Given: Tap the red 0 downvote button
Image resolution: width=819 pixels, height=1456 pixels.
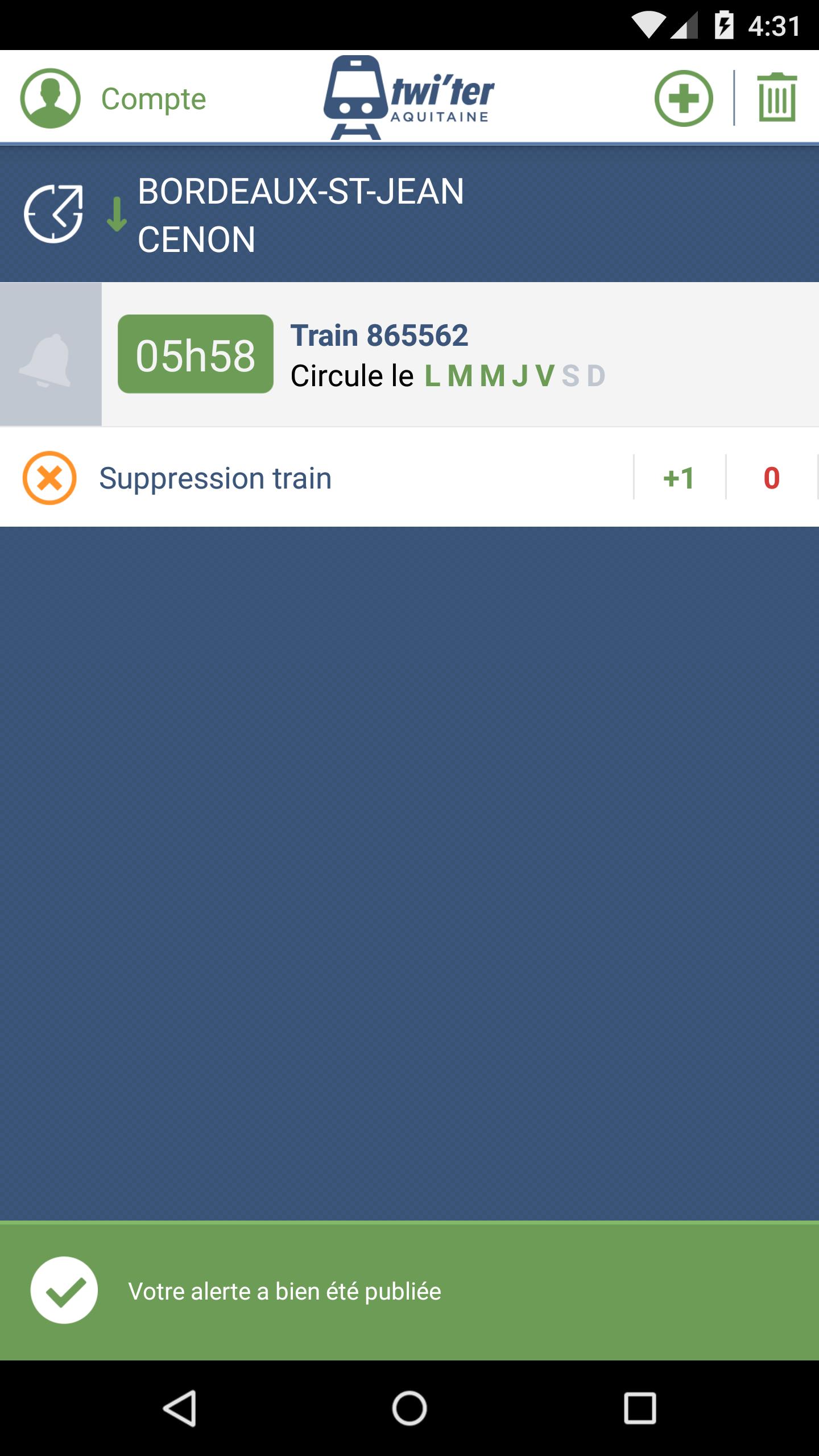Looking at the screenshot, I should (x=771, y=478).
